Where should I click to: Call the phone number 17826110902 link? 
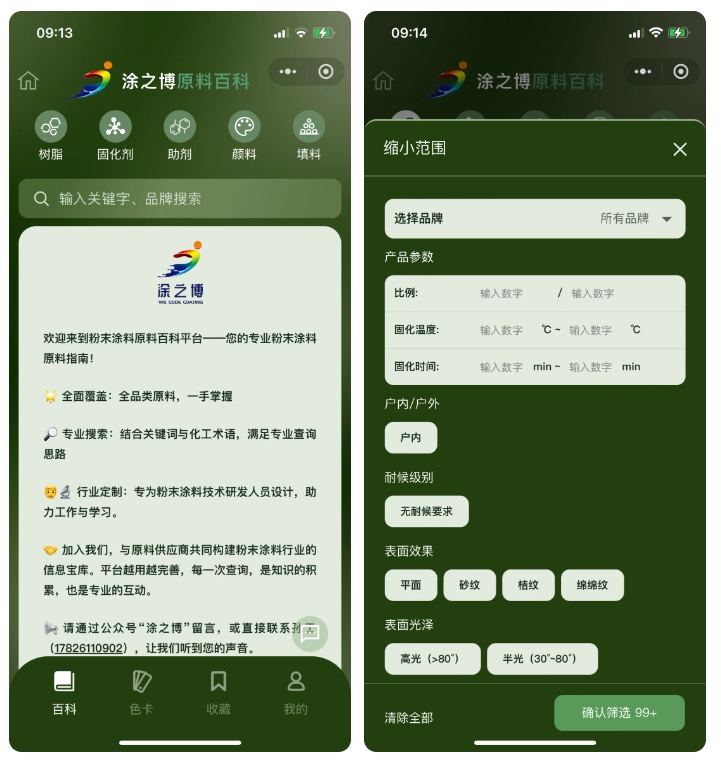[x=90, y=648]
